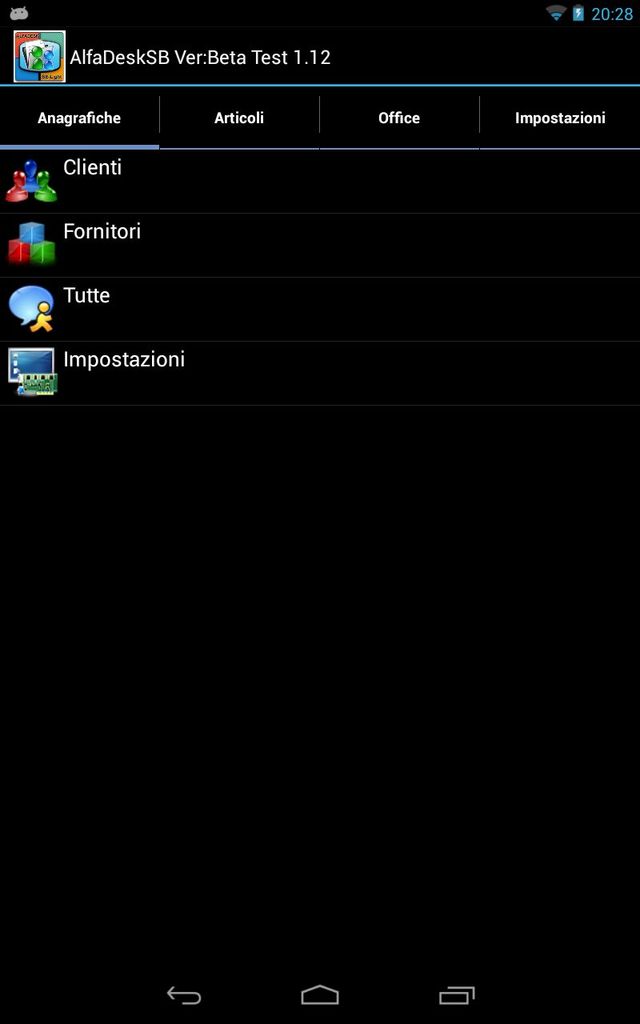Image resolution: width=640 pixels, height=1024 pixels.
Task: Tap the AlfaDeskSB app icon
Action: [39, 56]
